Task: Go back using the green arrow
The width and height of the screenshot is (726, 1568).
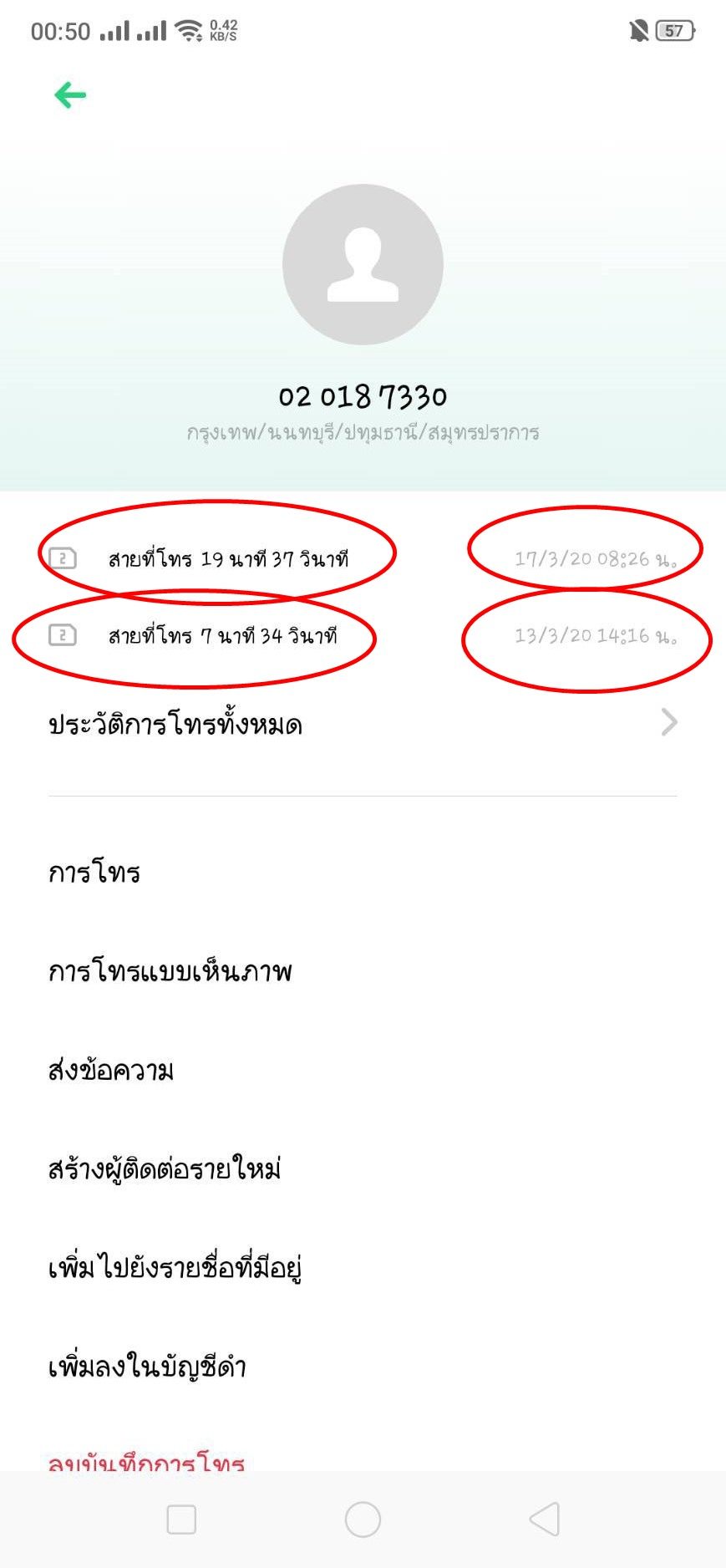Action: (70, 95)
